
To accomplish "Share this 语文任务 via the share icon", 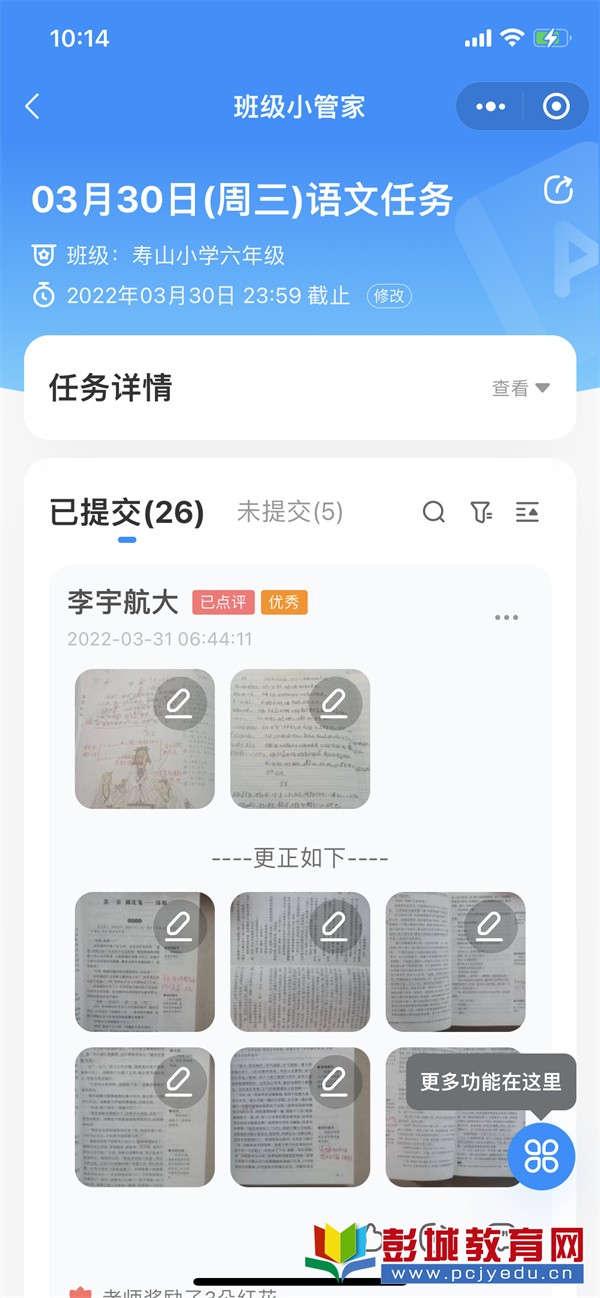I will (x=558, y=190).
